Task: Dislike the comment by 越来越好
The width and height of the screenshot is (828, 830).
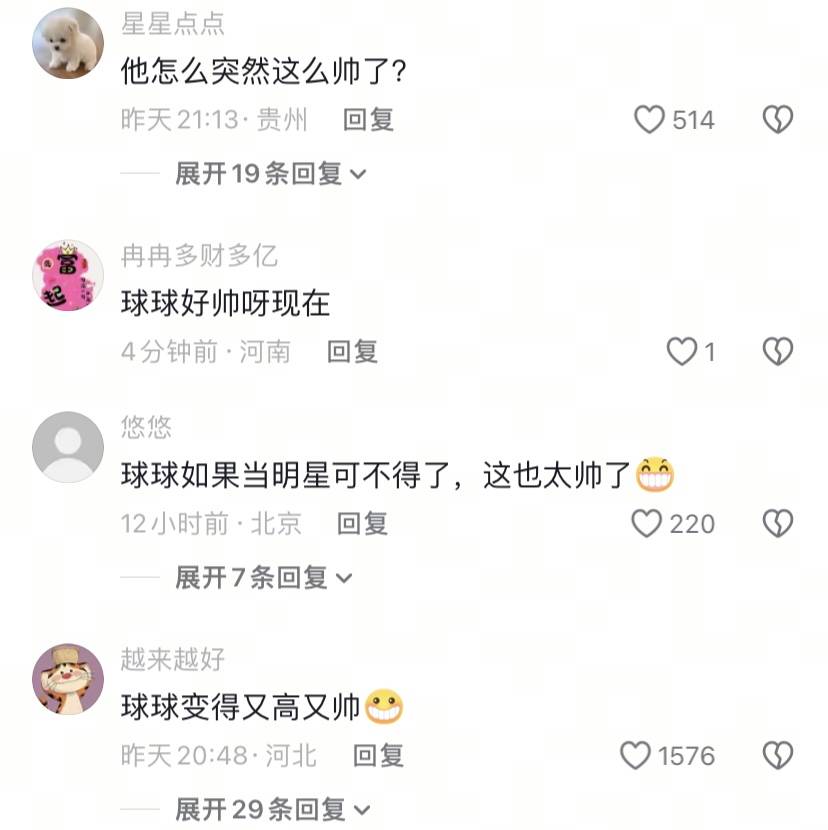Action: 778,755
